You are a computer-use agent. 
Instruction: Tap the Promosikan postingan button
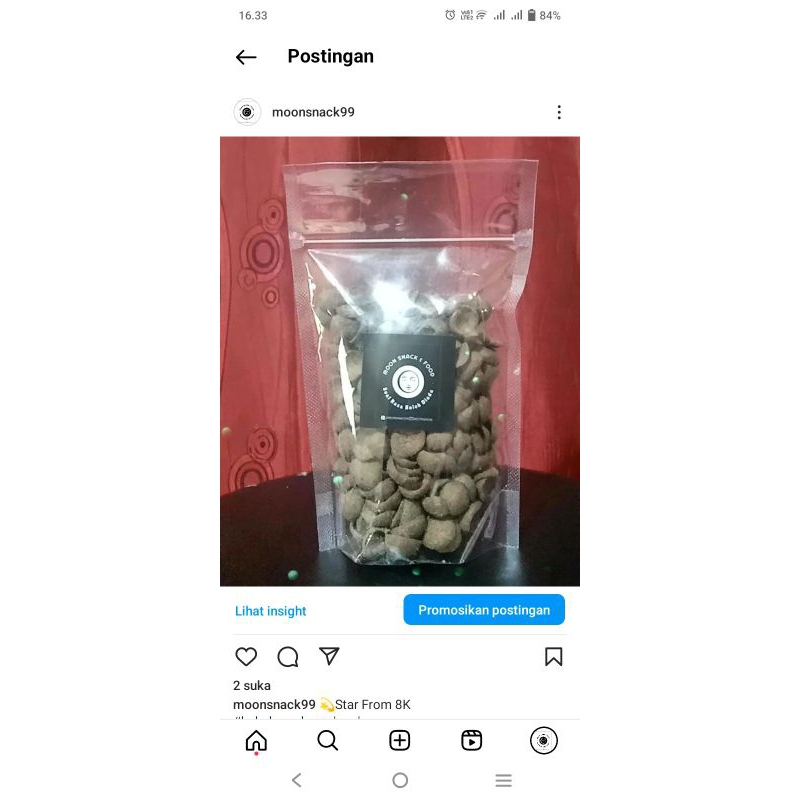tap(484, 610)
